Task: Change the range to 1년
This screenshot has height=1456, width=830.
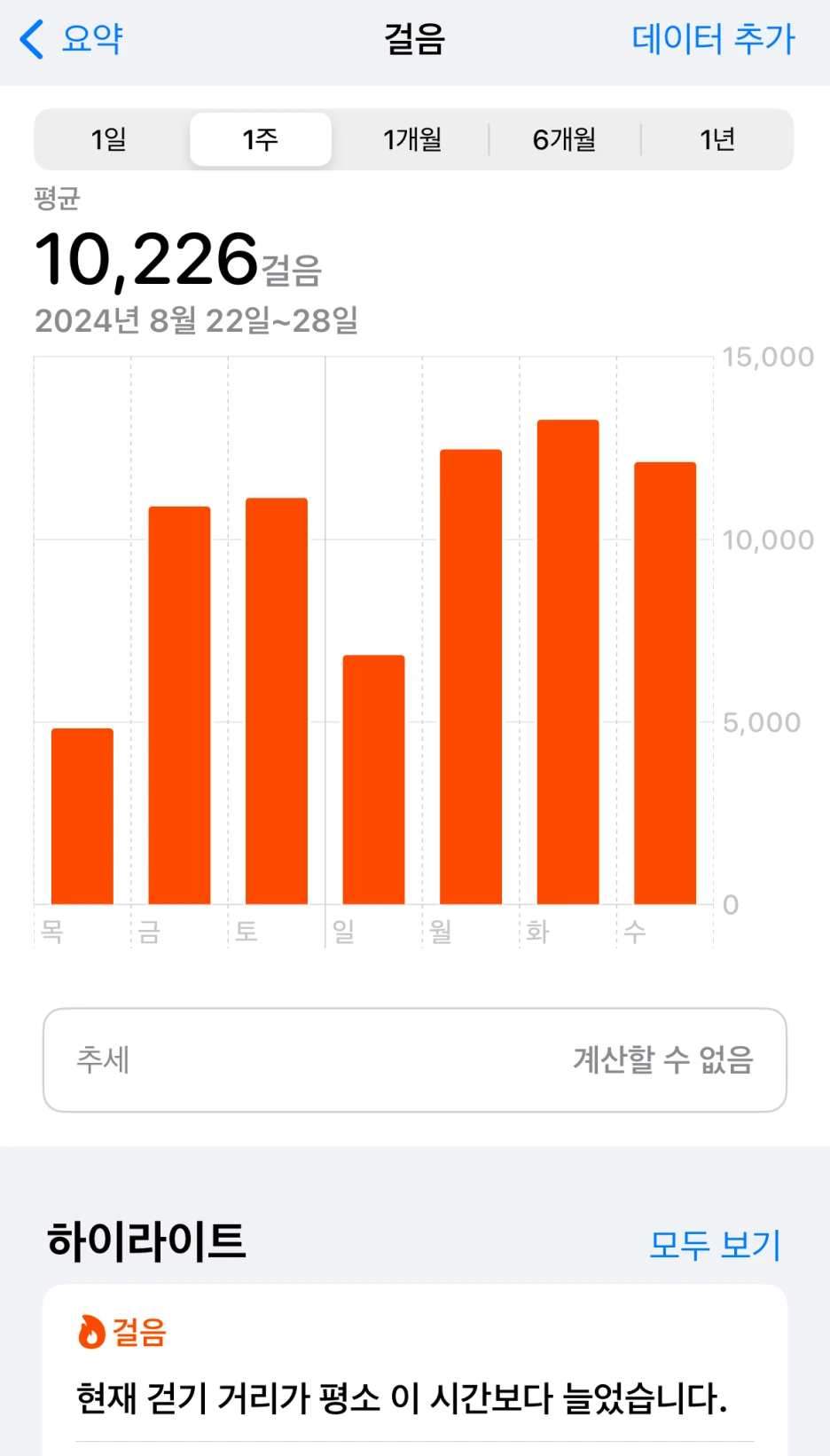Action: click(x=716, y=139)
